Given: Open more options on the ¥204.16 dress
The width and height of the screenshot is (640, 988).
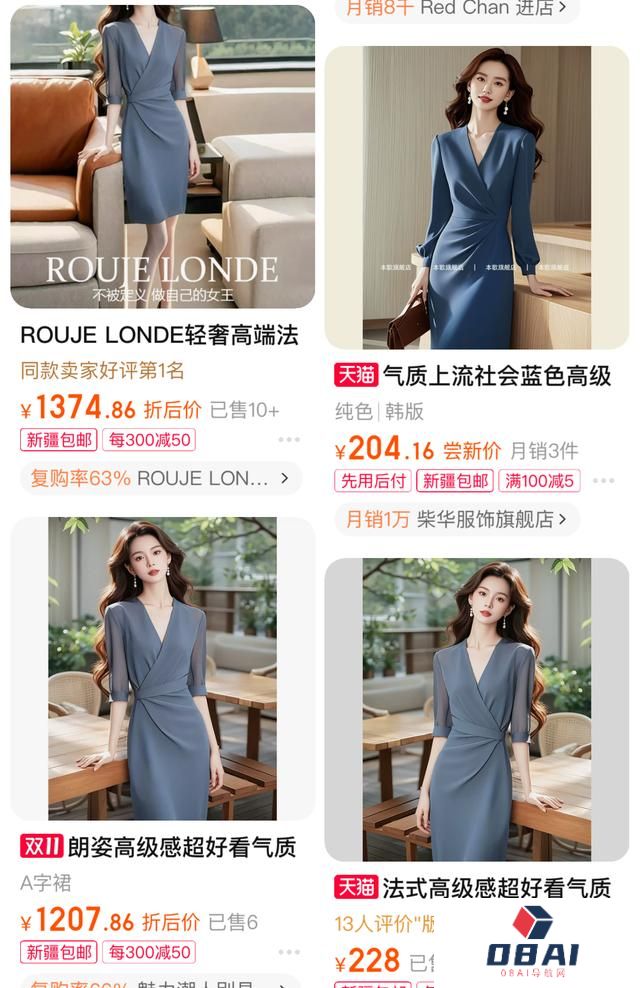Looking at the screenshot, I should (603, 481).
